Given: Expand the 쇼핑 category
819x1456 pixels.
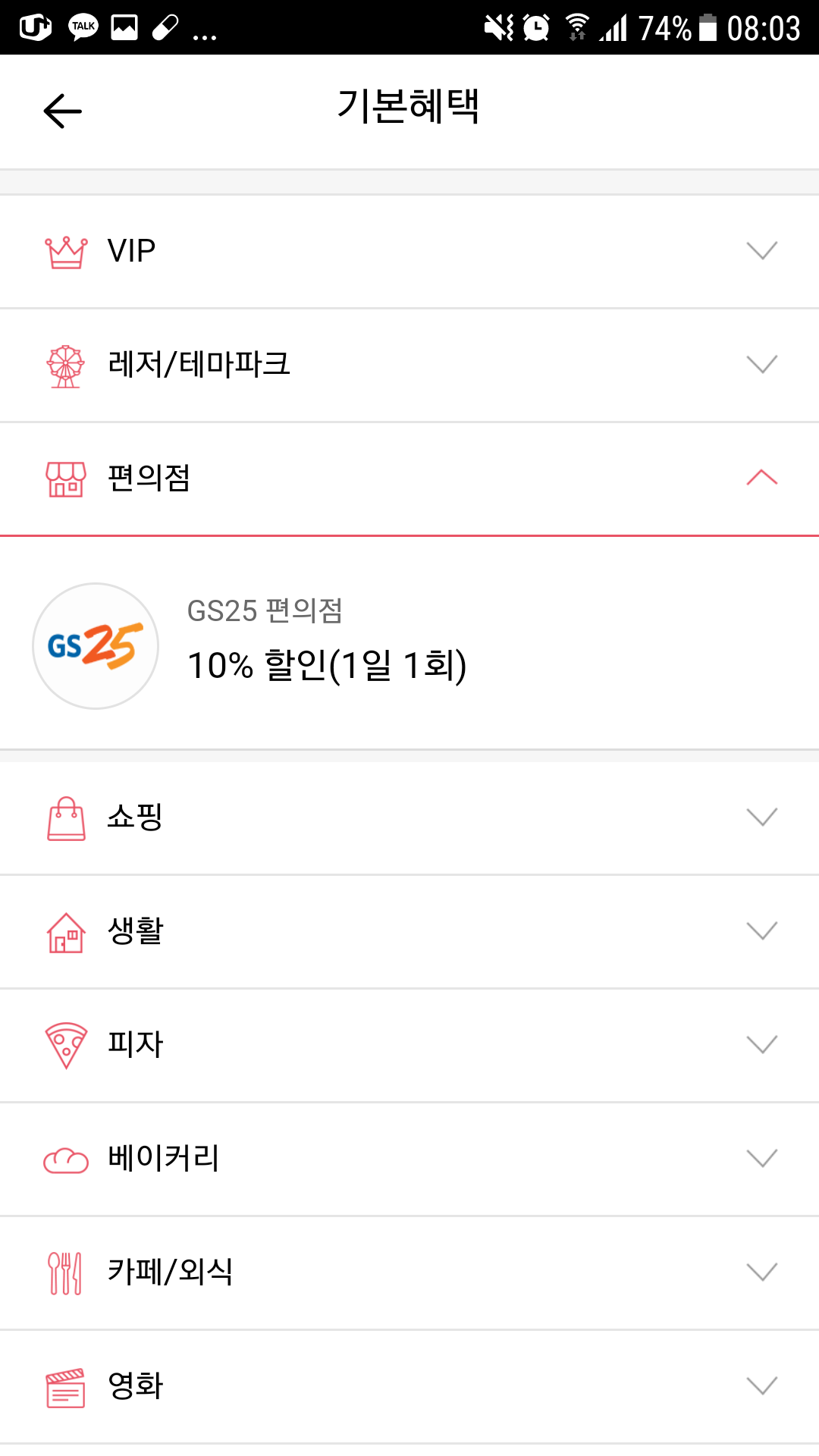Looking at the screenshot, I should pyautogui.click(x=409, y=817).
